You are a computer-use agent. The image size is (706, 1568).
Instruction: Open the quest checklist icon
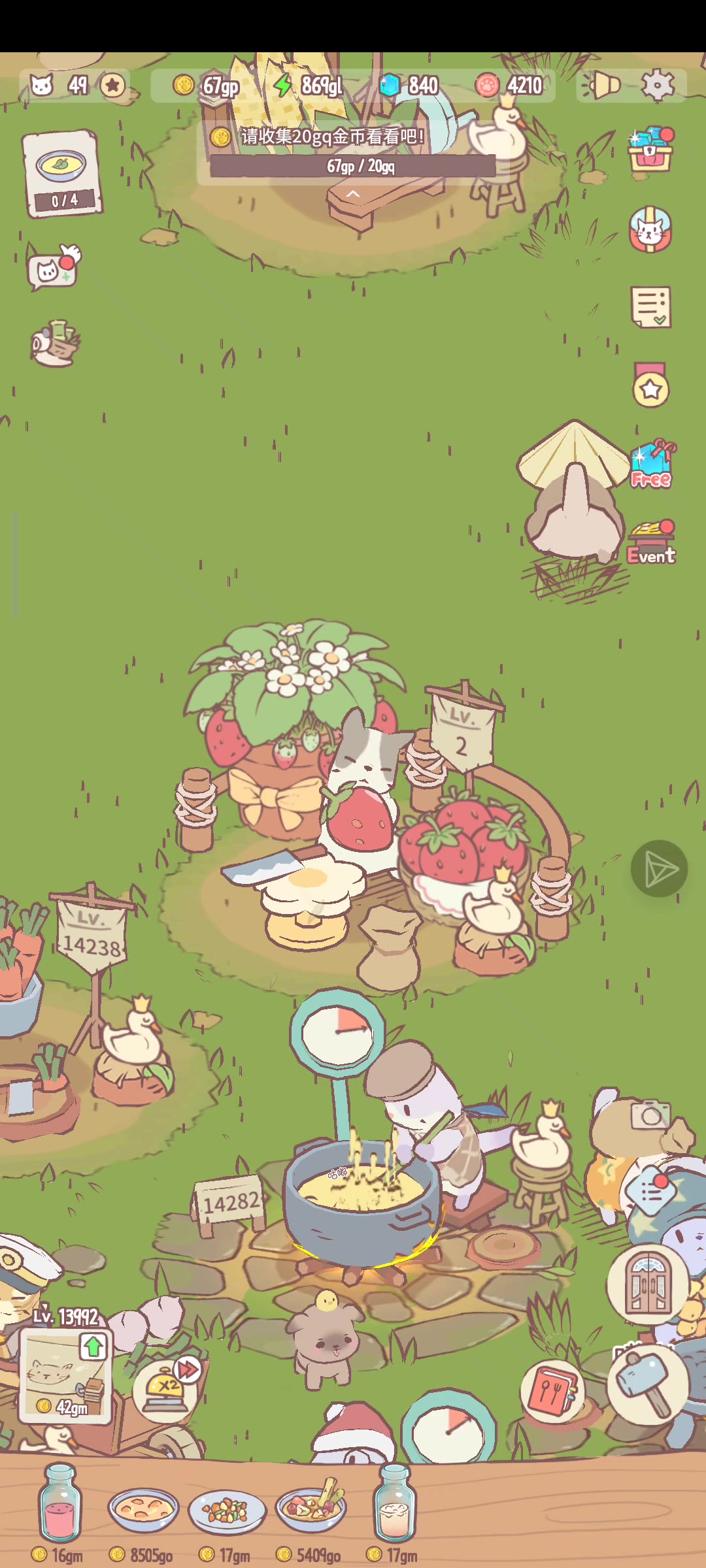pyautogui.click(x=651, y=307)
